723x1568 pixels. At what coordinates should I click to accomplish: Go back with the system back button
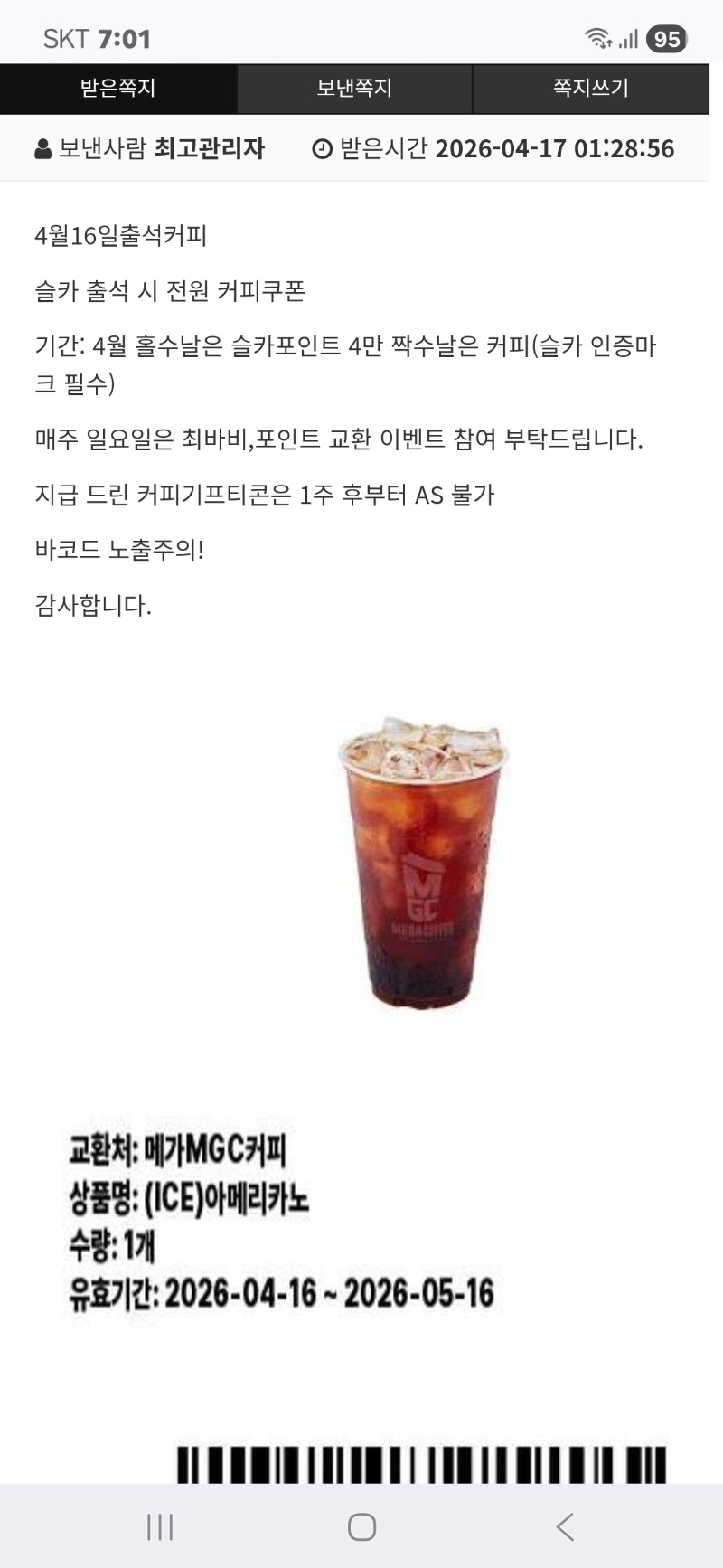(565, 1527)
